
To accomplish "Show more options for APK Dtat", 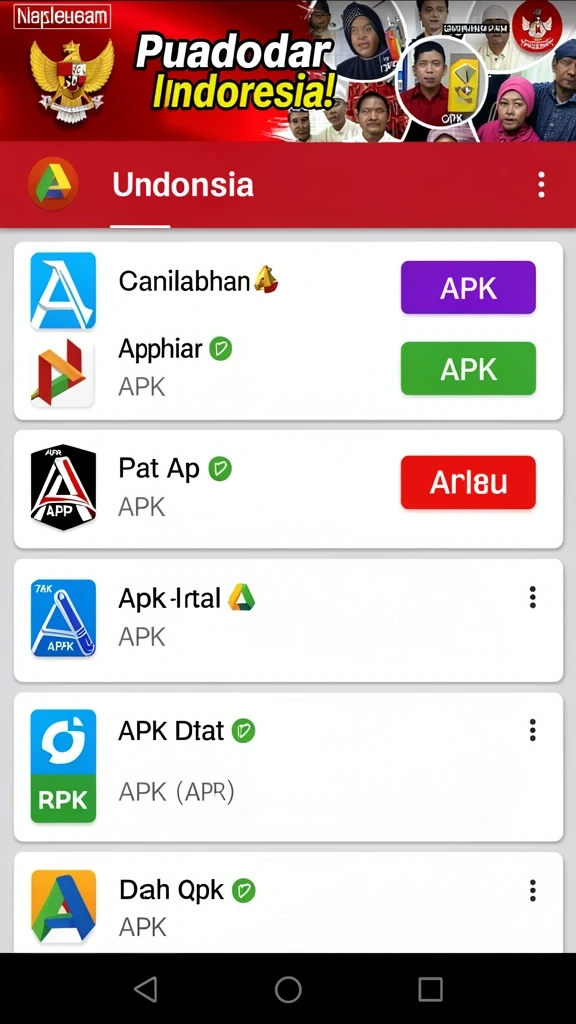I will 533,730.
